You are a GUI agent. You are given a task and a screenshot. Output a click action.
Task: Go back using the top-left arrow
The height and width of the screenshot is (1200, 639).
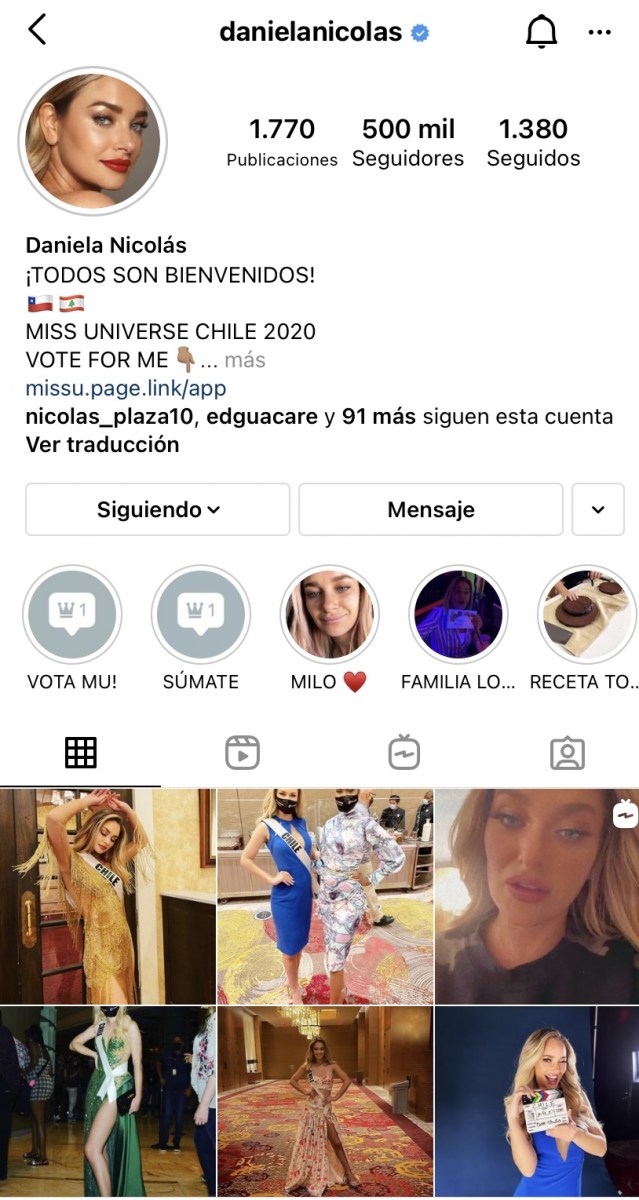[37, 30]
